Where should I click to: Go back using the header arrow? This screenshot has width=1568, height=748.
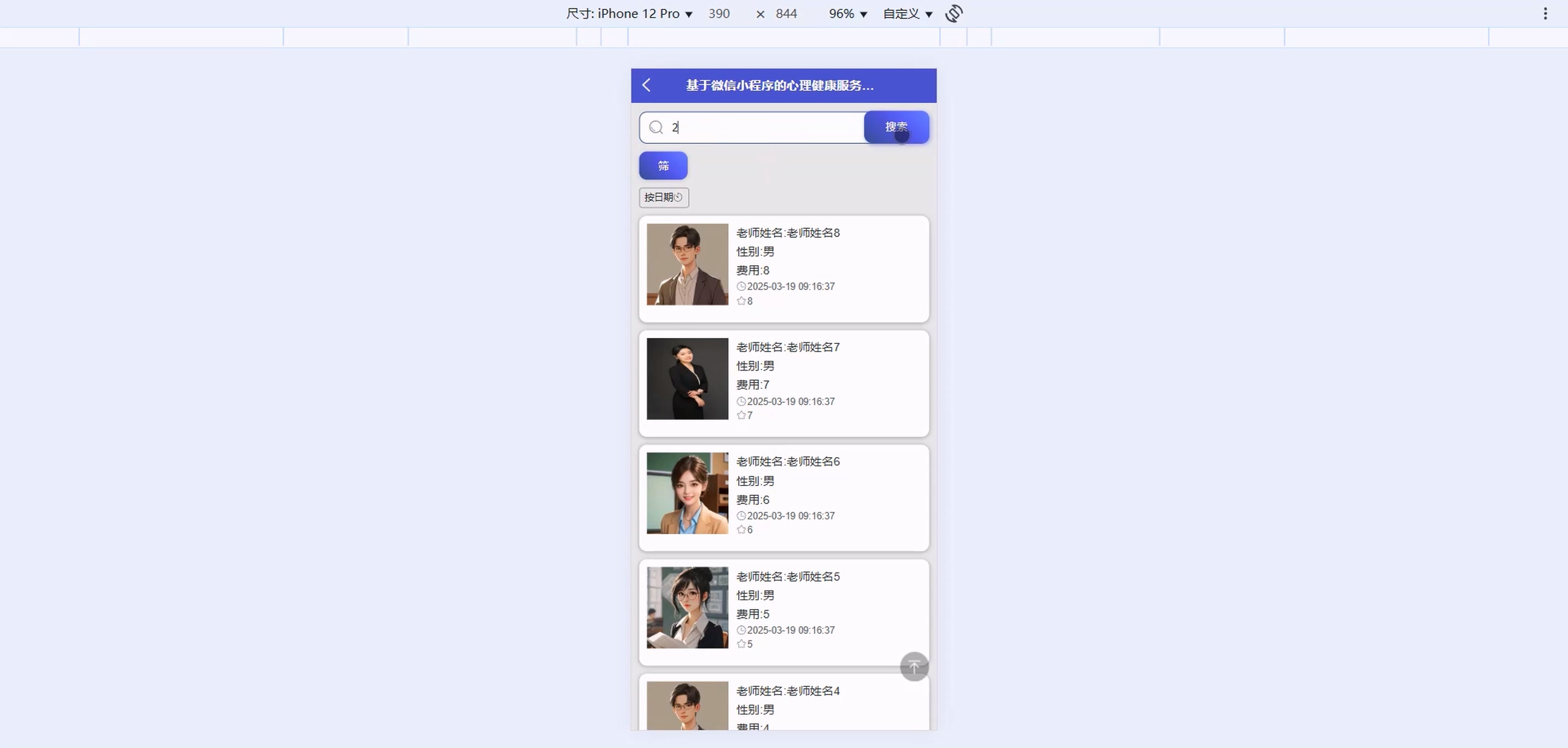646,85
